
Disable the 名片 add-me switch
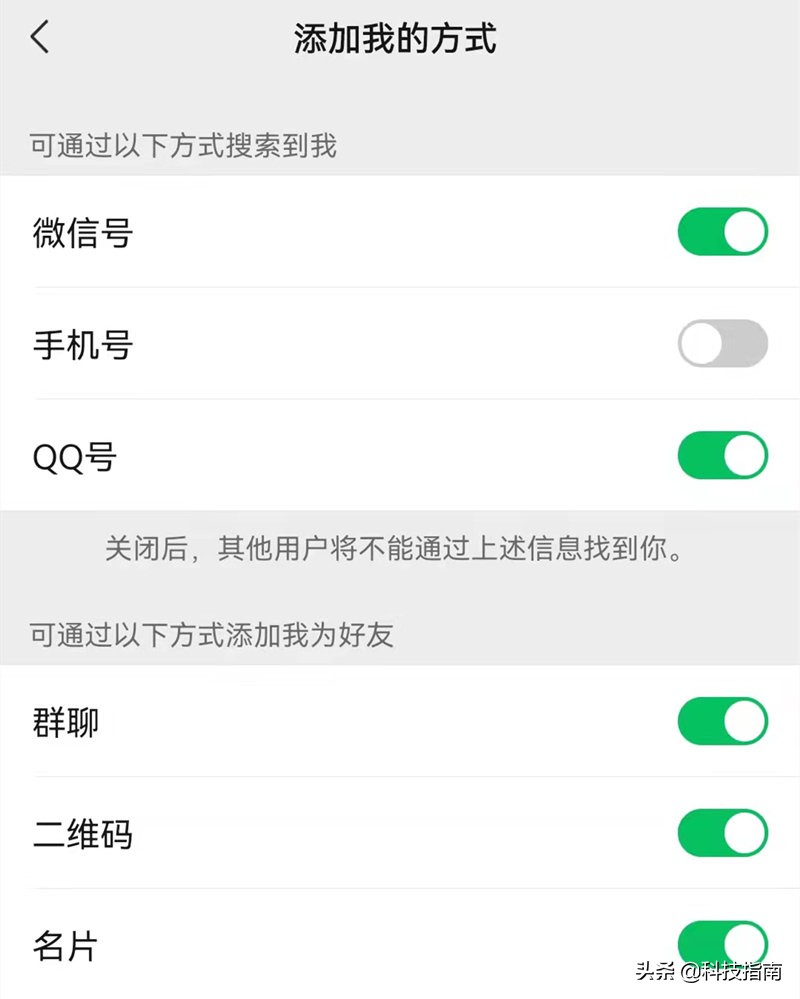pyautogui.click(x=722, y=940)
